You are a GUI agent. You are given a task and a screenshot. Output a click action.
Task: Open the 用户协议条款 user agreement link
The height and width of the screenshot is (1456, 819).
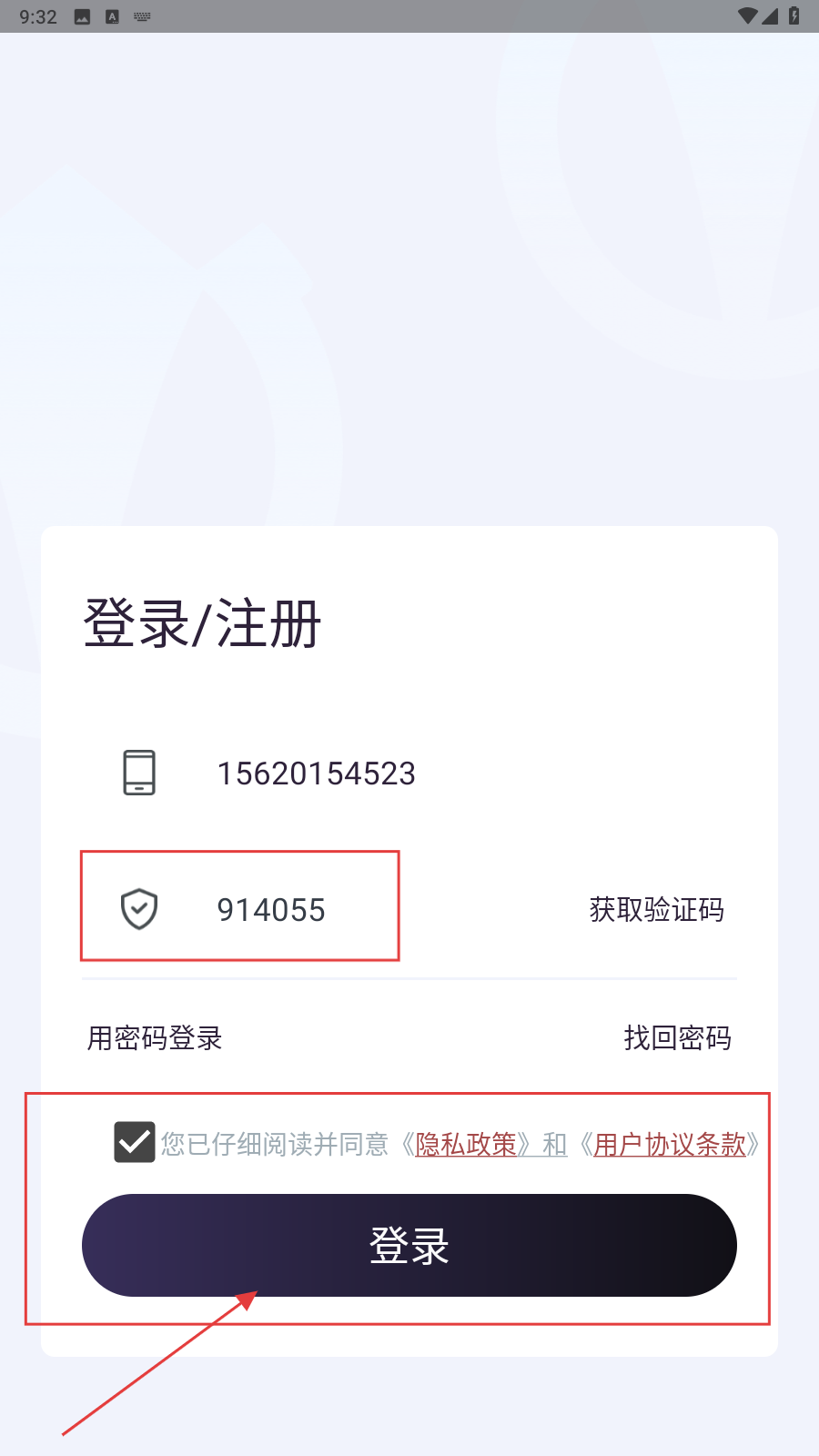[670, 1145]
